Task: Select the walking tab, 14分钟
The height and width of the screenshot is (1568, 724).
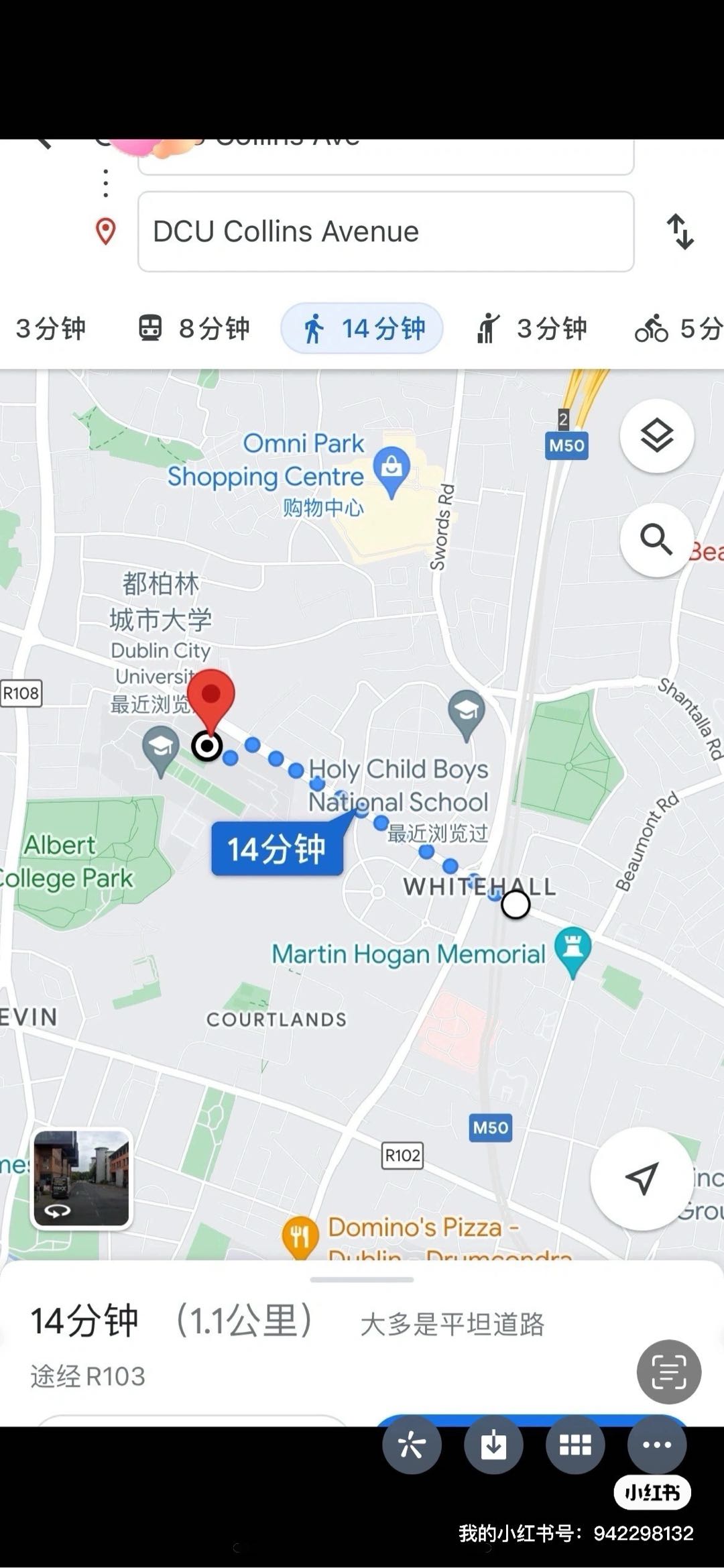Action: (x=363, y=329)
